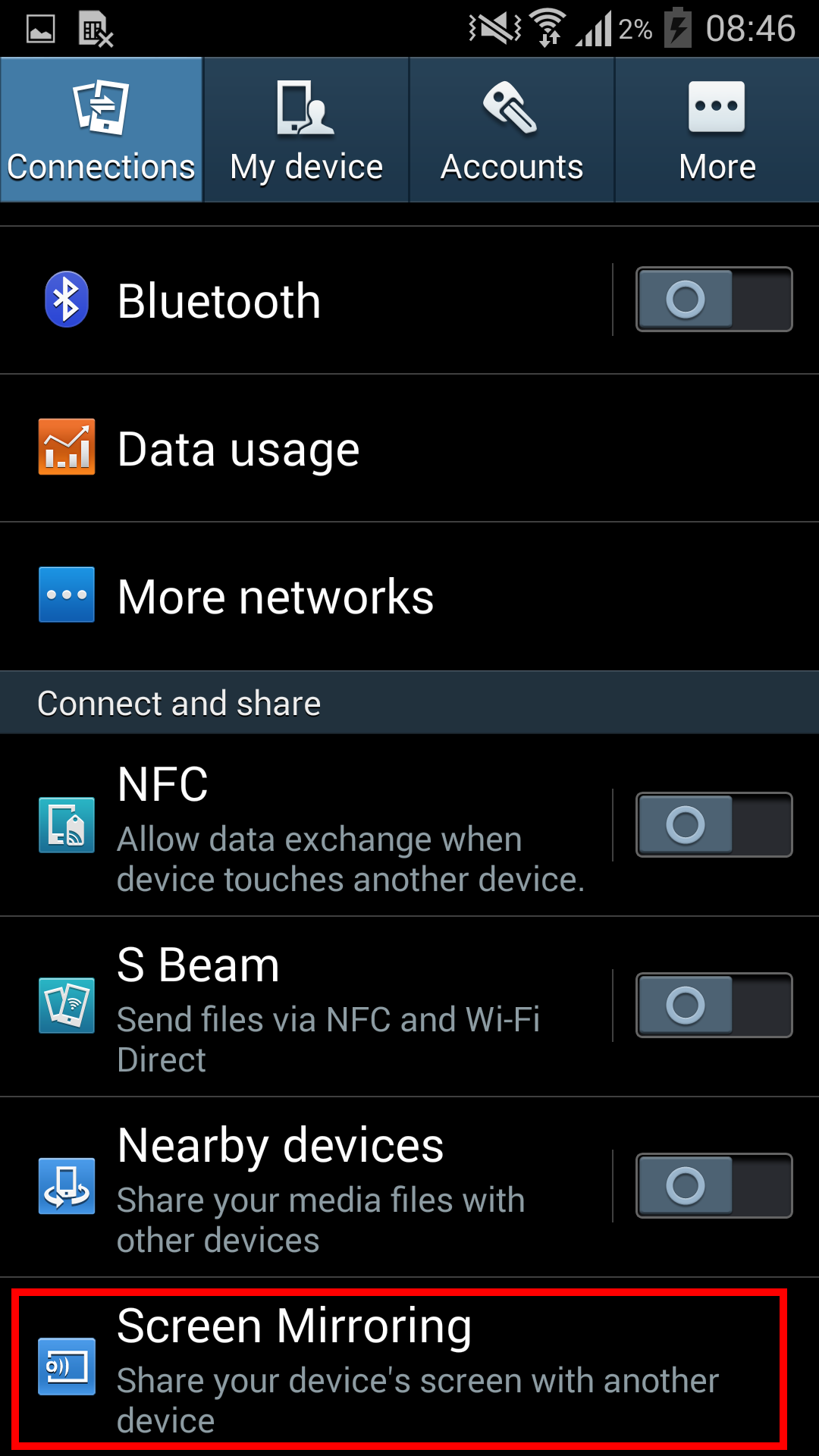Open S Beam settings row

306,1006
